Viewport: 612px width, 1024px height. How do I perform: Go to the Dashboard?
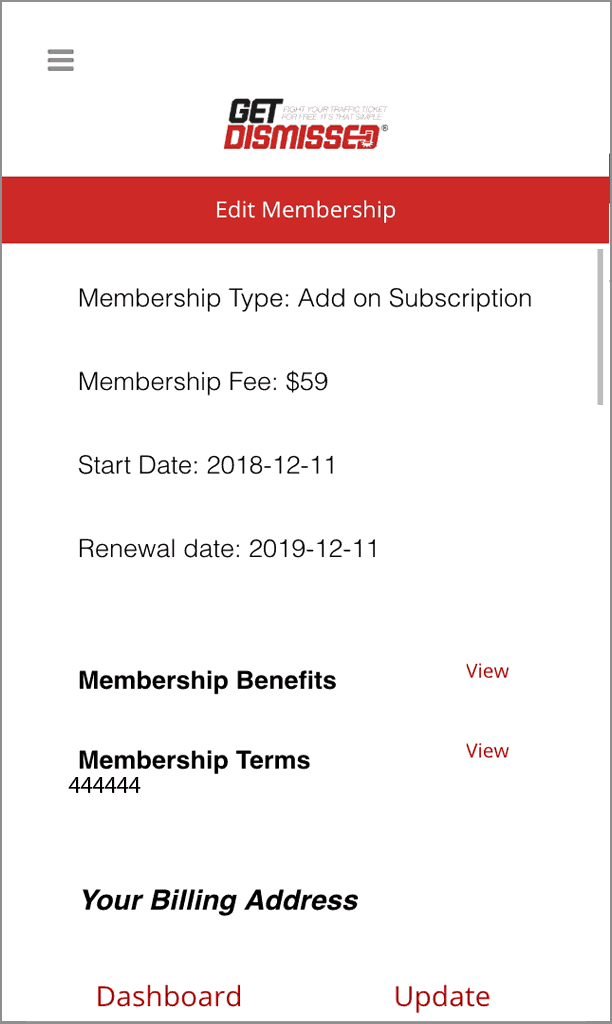tap(169, 996)
